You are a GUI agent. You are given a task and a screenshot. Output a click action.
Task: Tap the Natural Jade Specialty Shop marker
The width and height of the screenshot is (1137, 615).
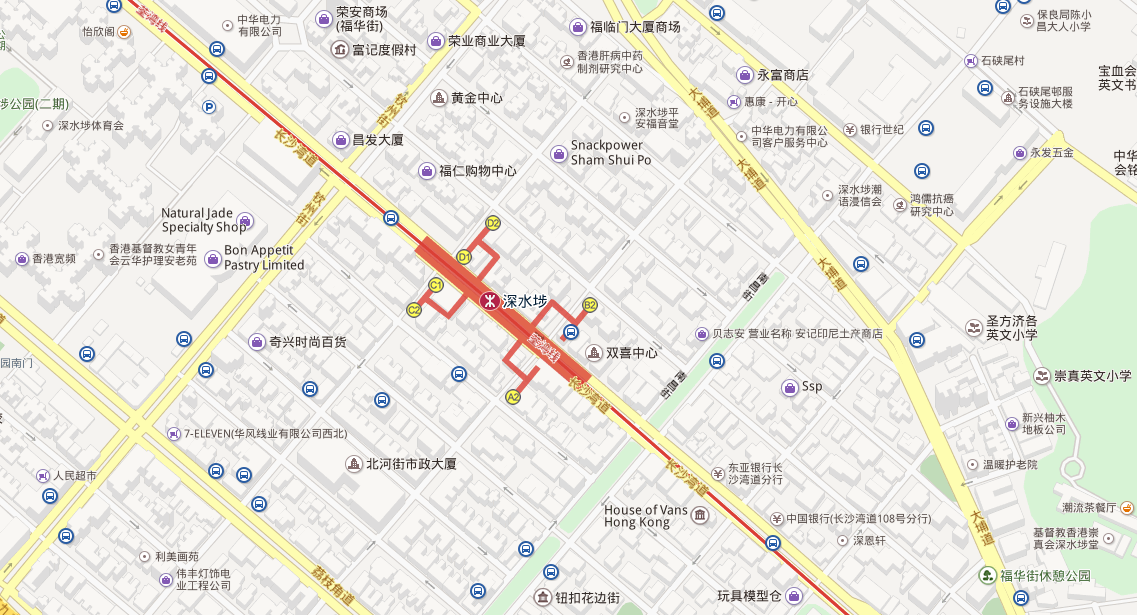246,220
